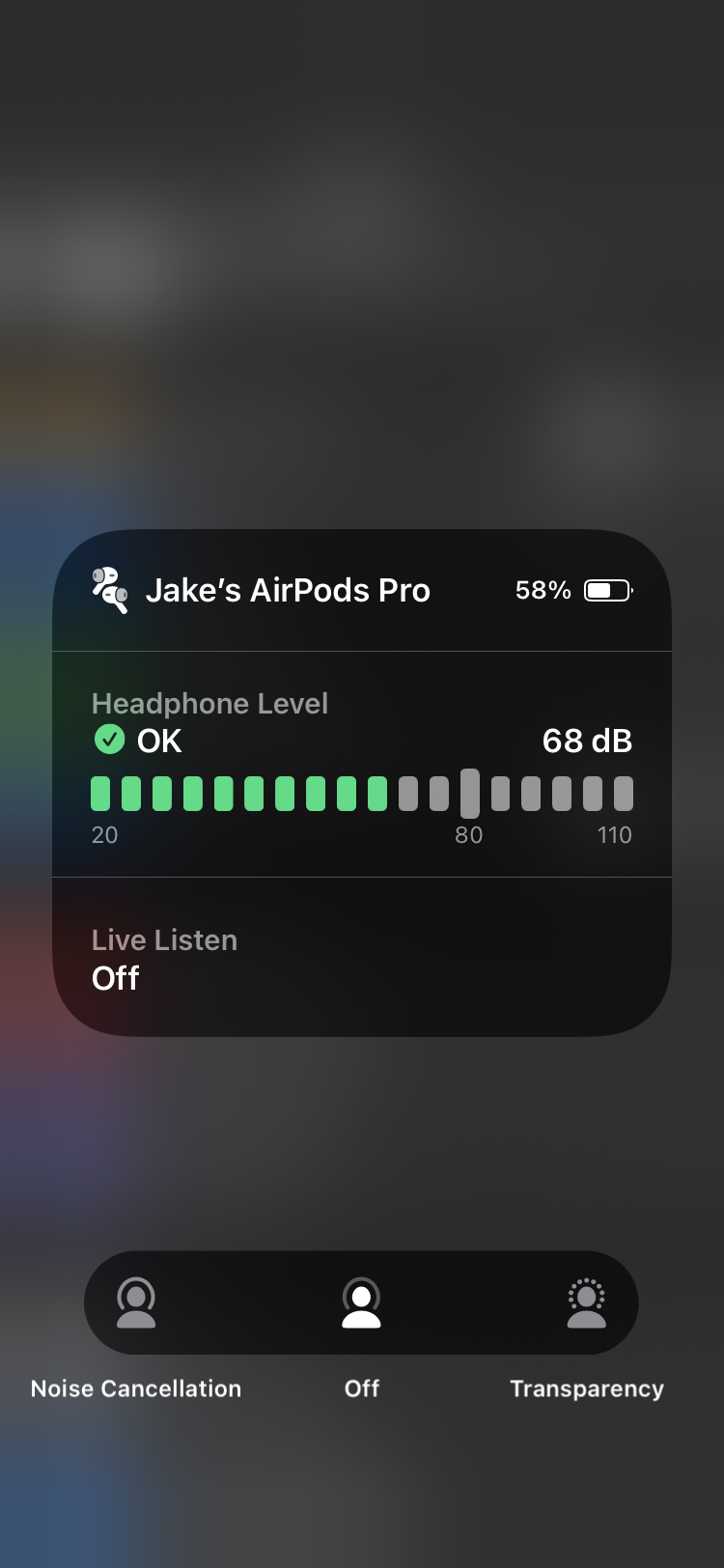Enable Transparency mode

point(586,1303)
